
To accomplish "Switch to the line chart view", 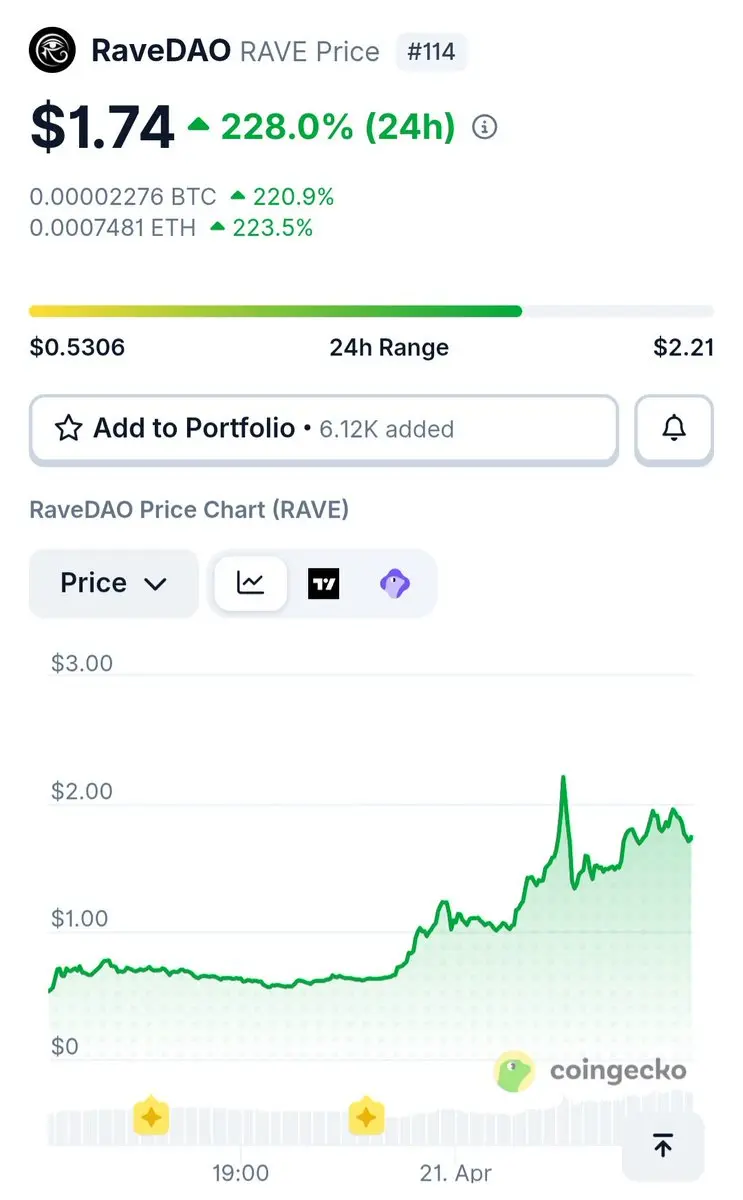I will [x=250, y=583].
